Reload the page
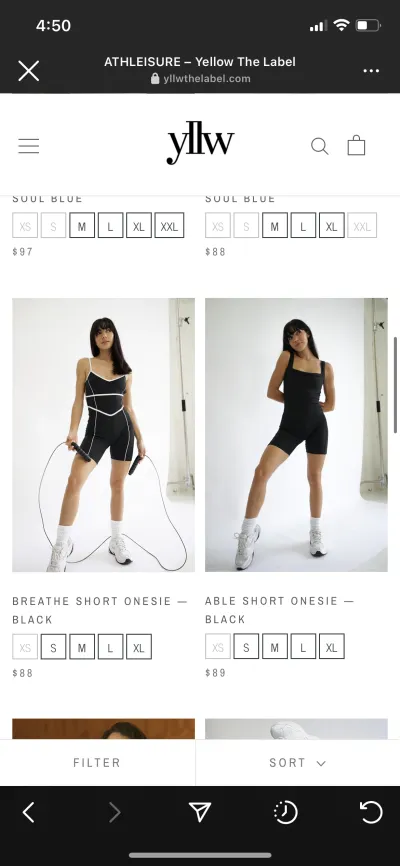 [371, 812]
